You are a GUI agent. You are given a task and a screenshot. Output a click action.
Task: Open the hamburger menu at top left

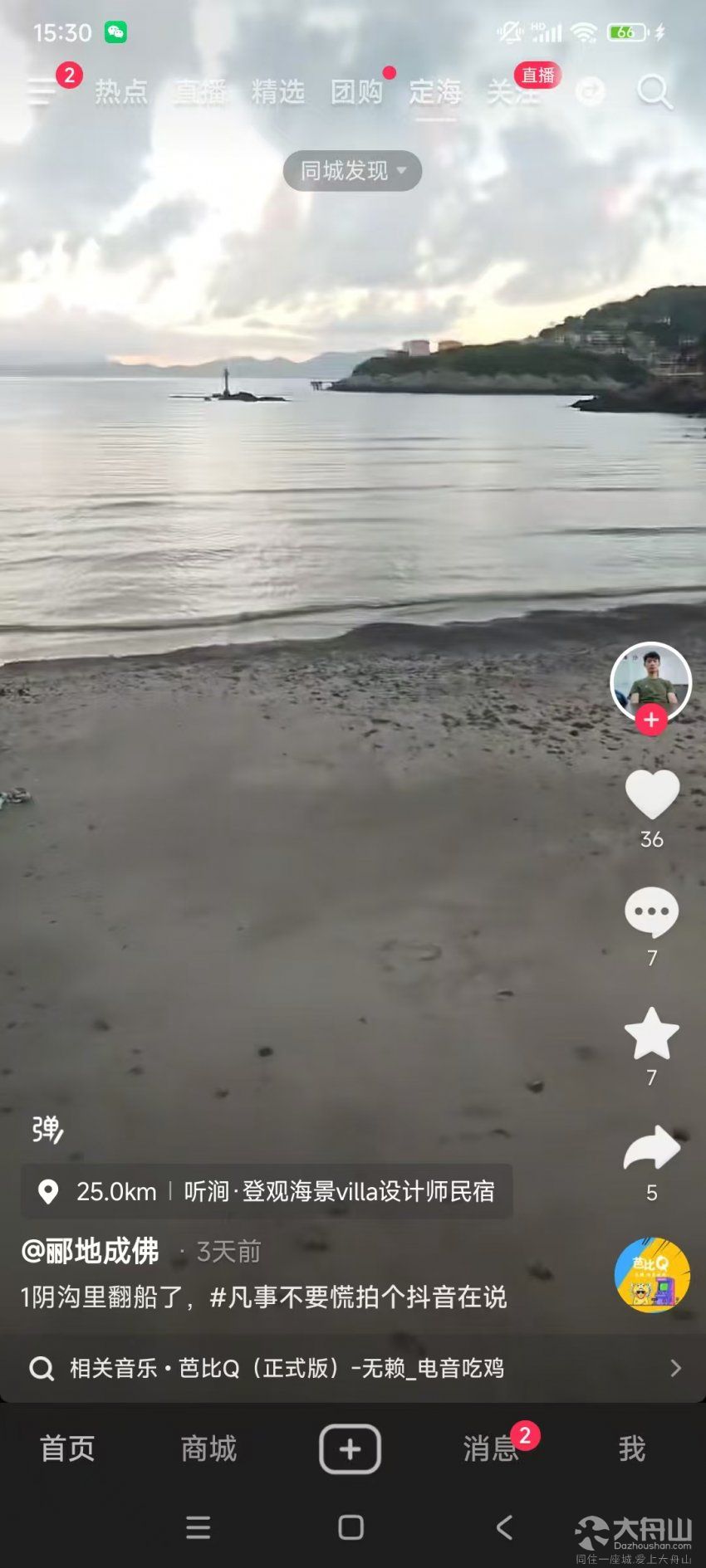point(42,91)
